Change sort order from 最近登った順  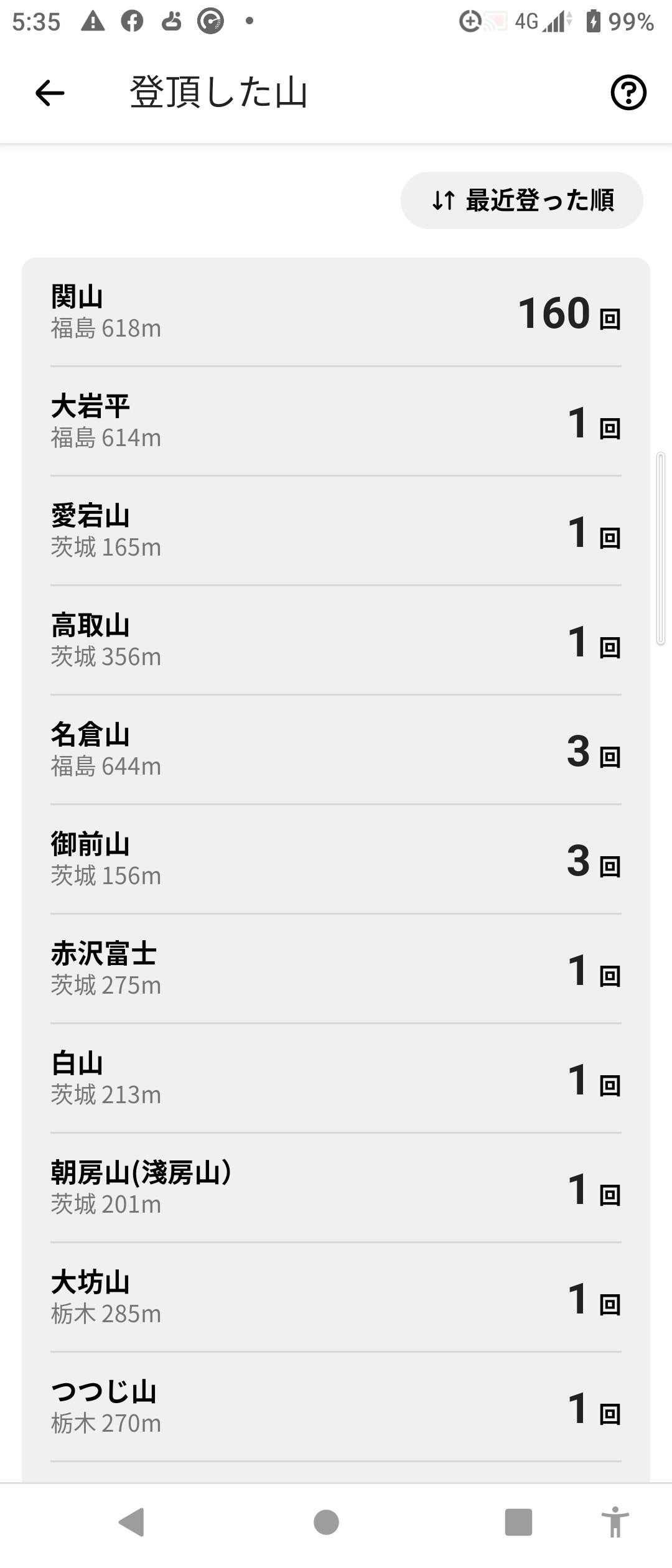(x=521, y=200)
